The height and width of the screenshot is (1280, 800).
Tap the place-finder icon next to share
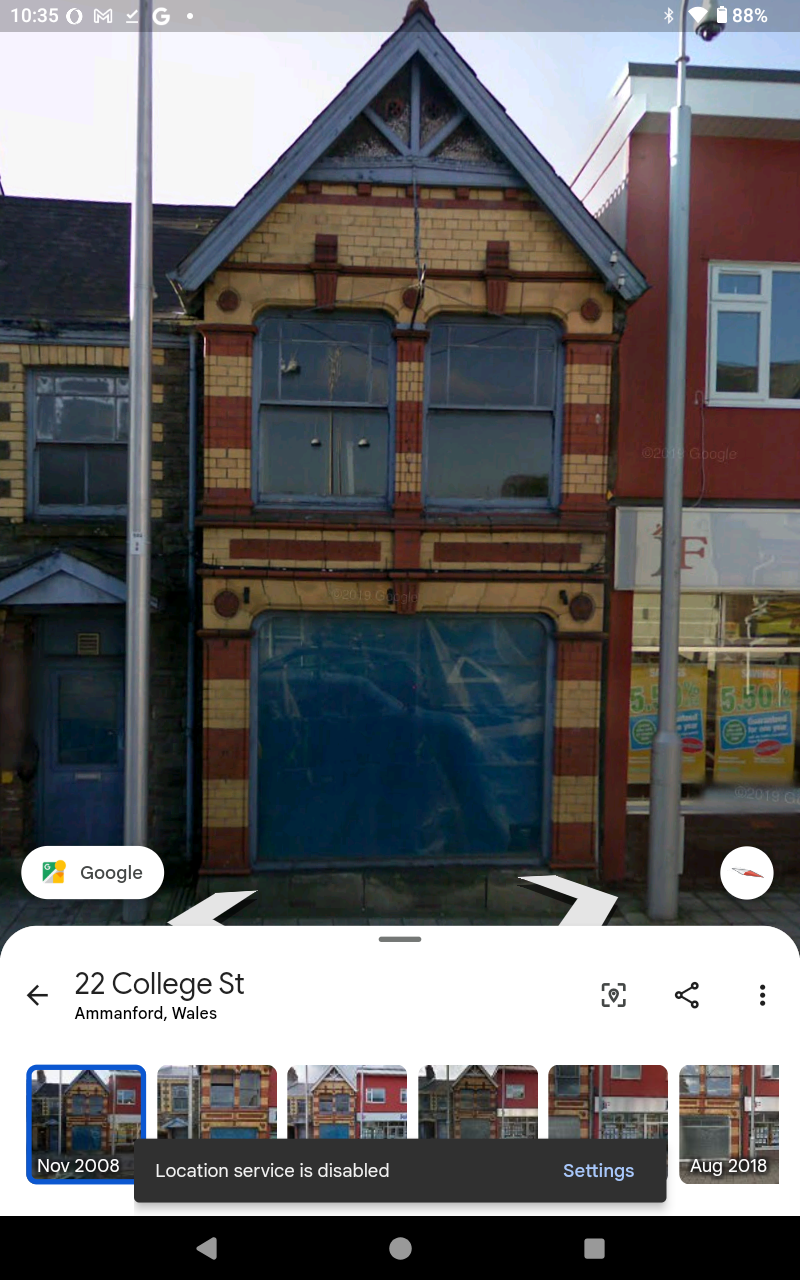(x=613, y=995)
